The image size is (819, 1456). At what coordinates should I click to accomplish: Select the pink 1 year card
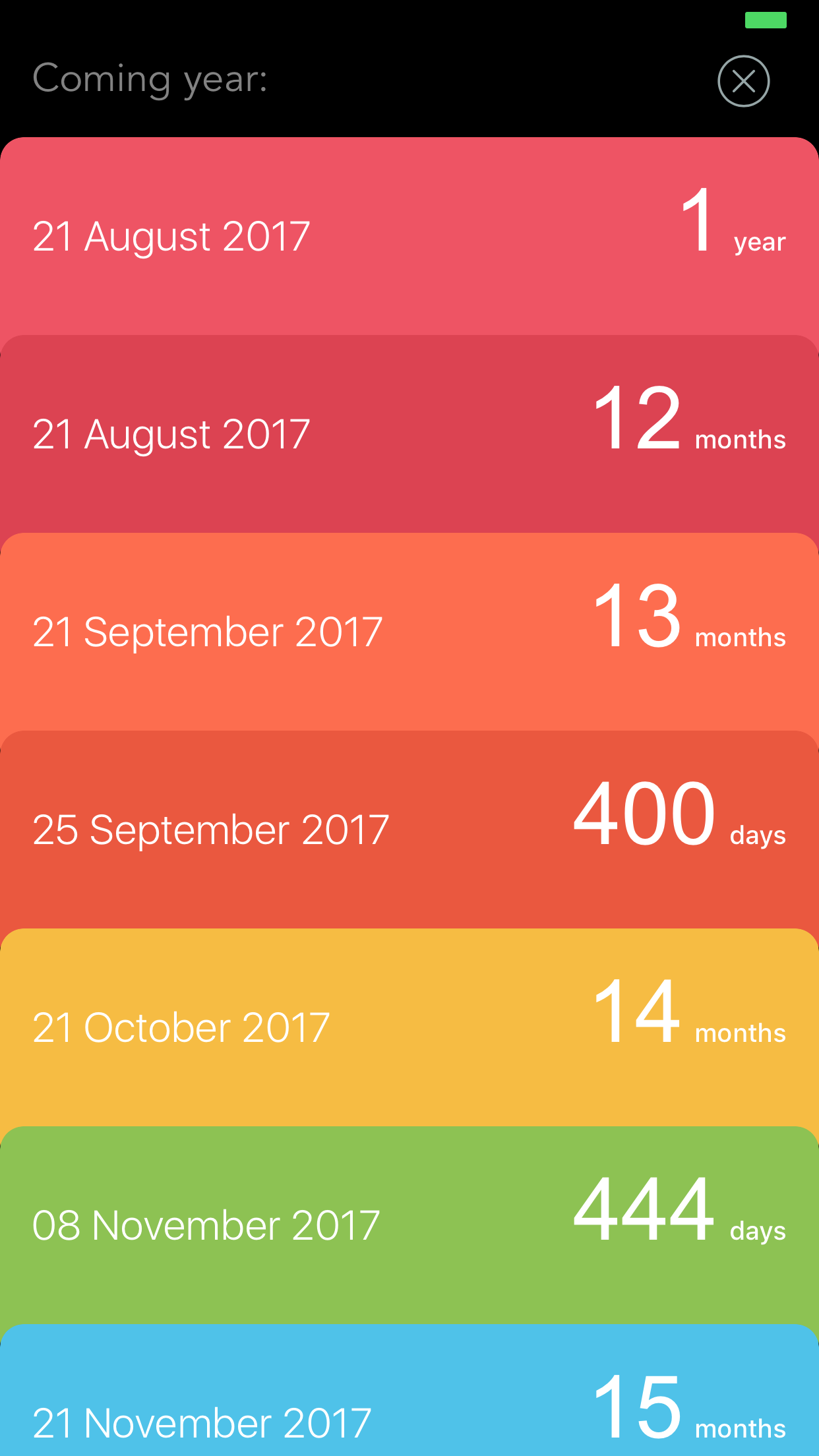click(409, 234)
